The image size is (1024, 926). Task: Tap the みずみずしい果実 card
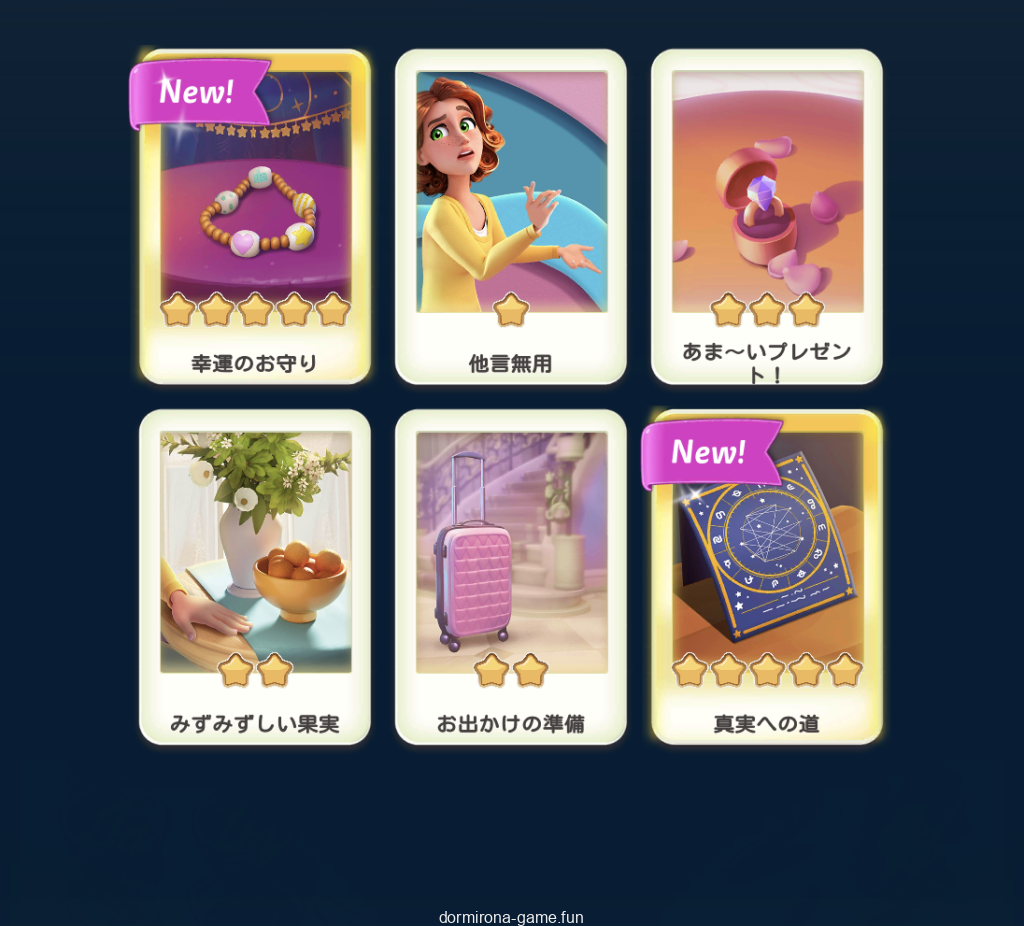pyautogui.click(x=255, y=577)
